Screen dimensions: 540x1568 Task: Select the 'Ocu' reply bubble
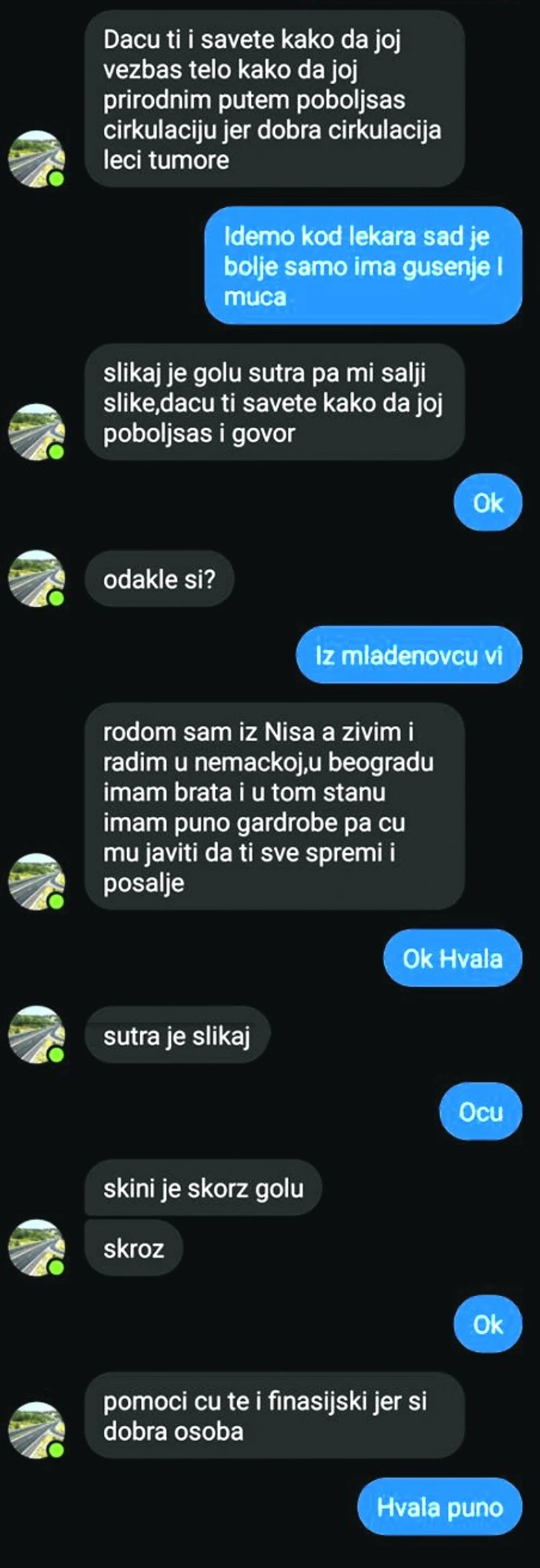[480, 1111]
